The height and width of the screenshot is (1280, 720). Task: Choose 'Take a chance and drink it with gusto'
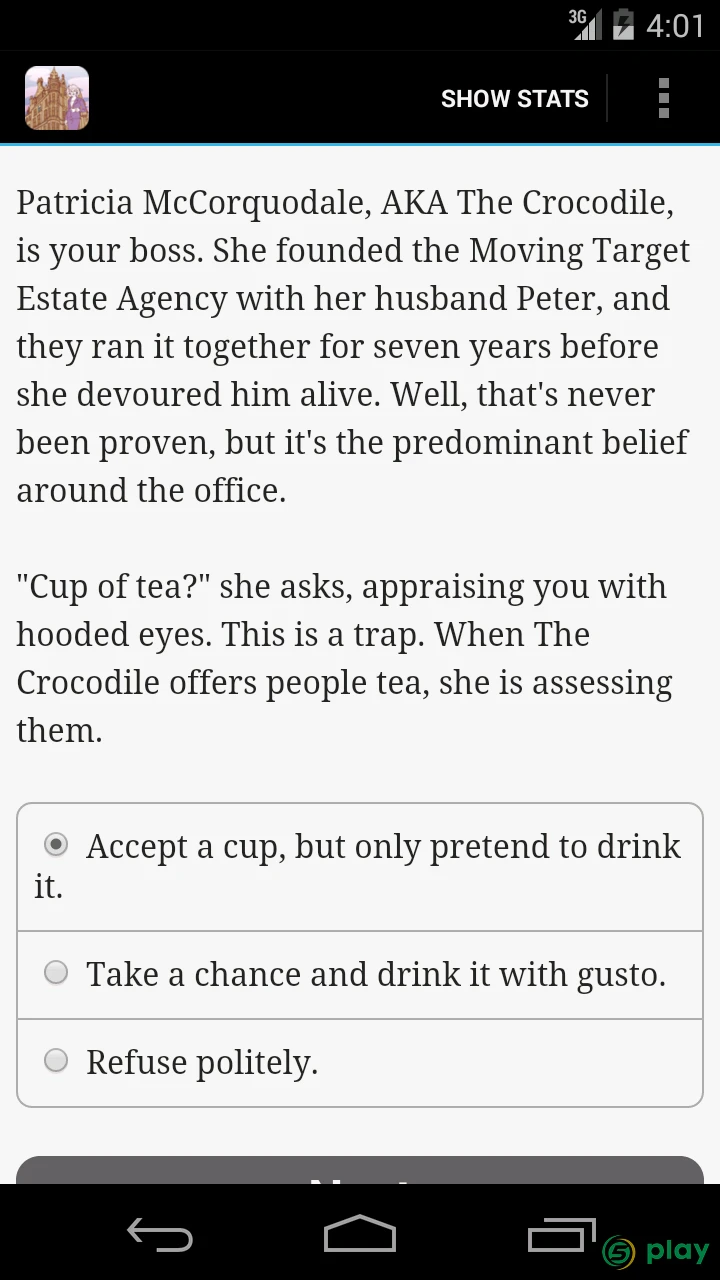point(360,975)
